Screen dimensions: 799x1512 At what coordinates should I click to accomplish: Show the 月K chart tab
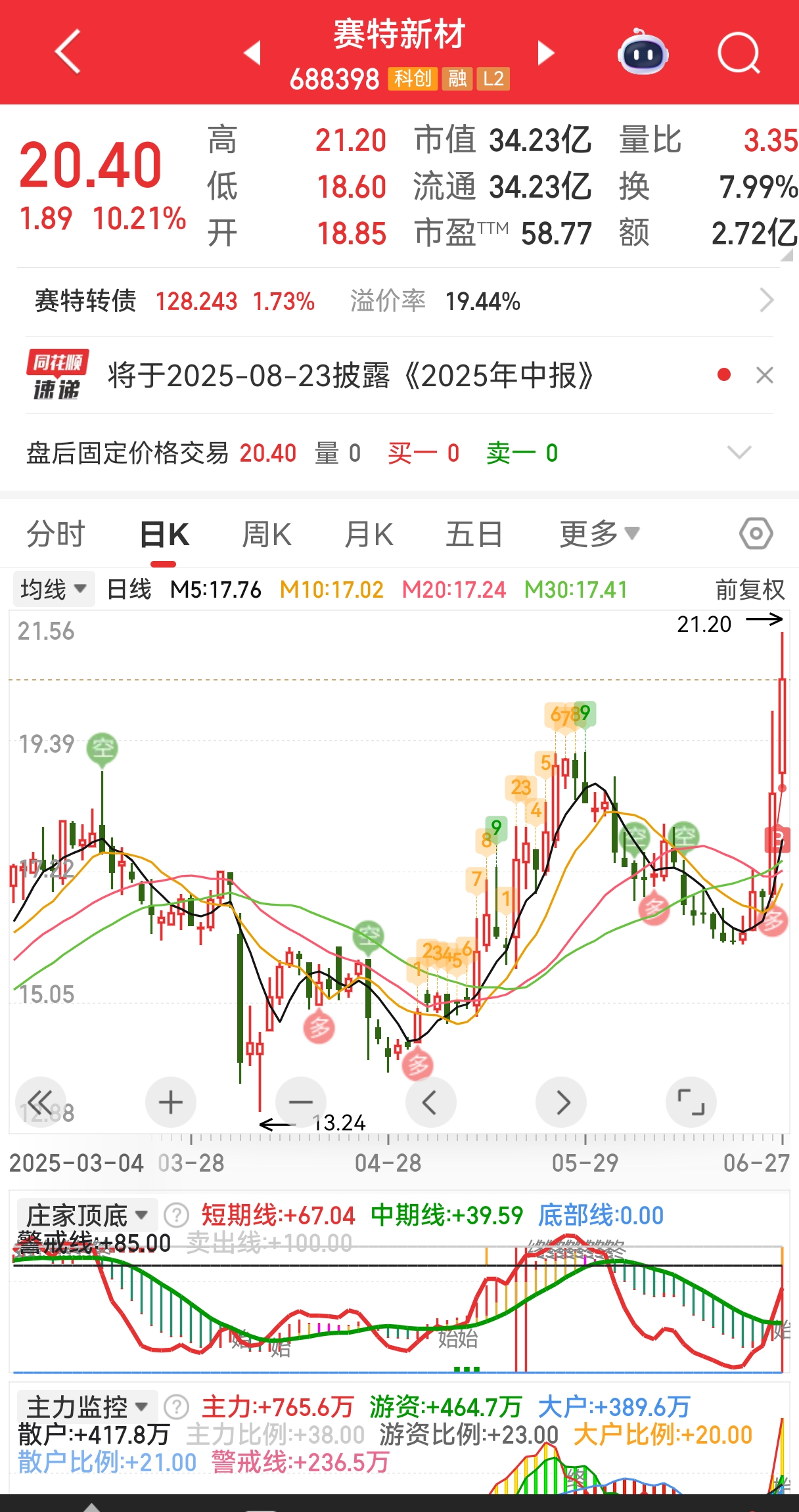tap(369, 534)
